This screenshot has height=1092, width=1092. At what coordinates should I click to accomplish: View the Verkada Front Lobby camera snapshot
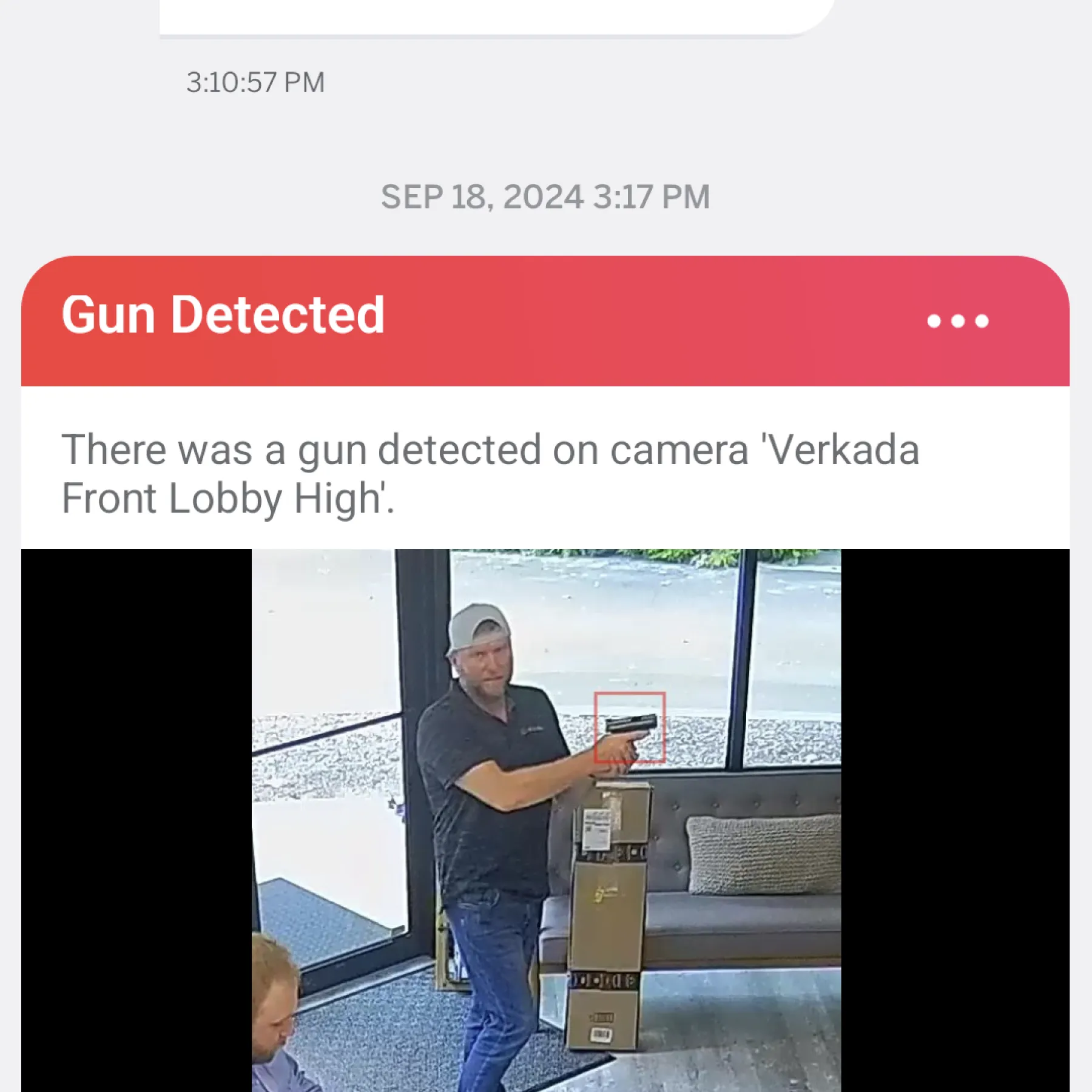click(546, 819)
